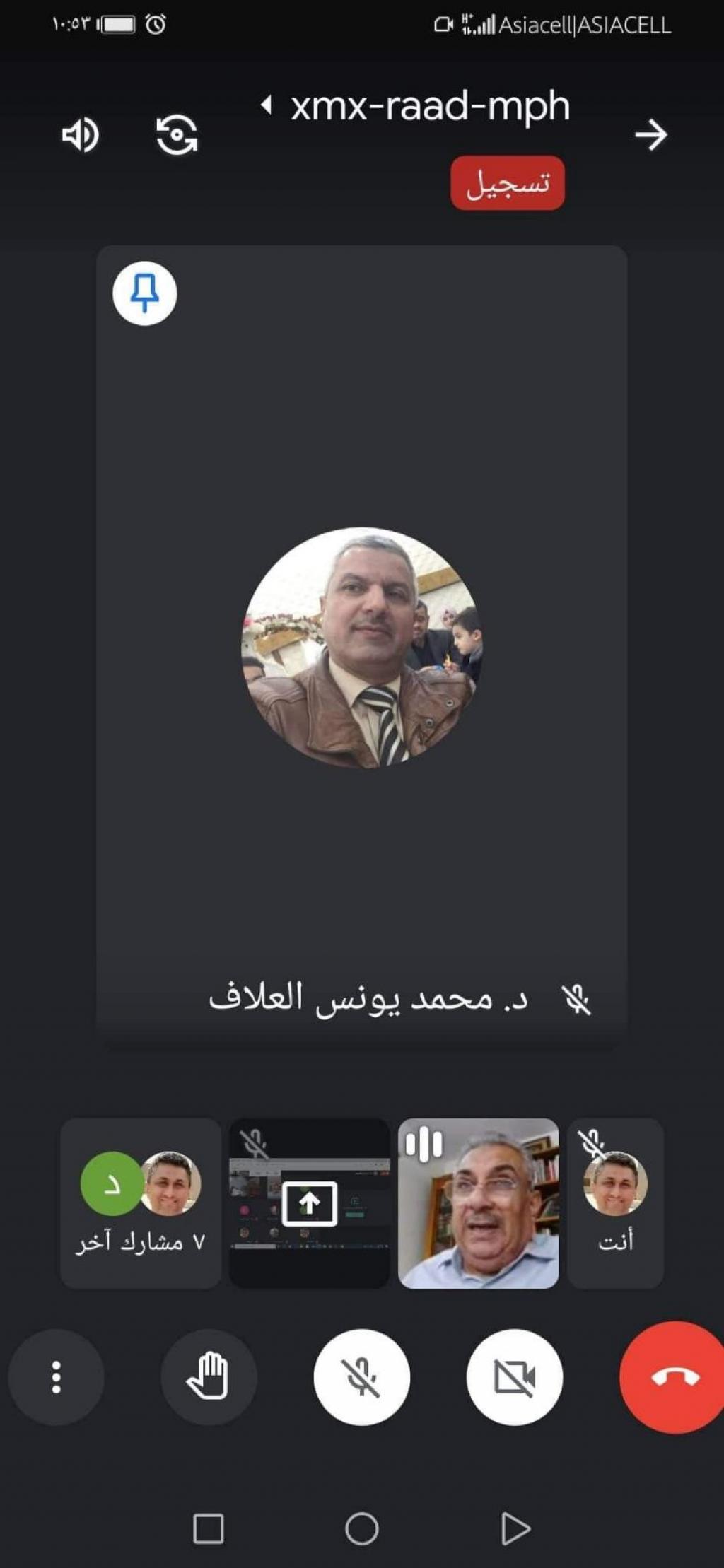Go to the system home screen
The height and width of the screenshot is (1568, 724).
[361, 1529]
